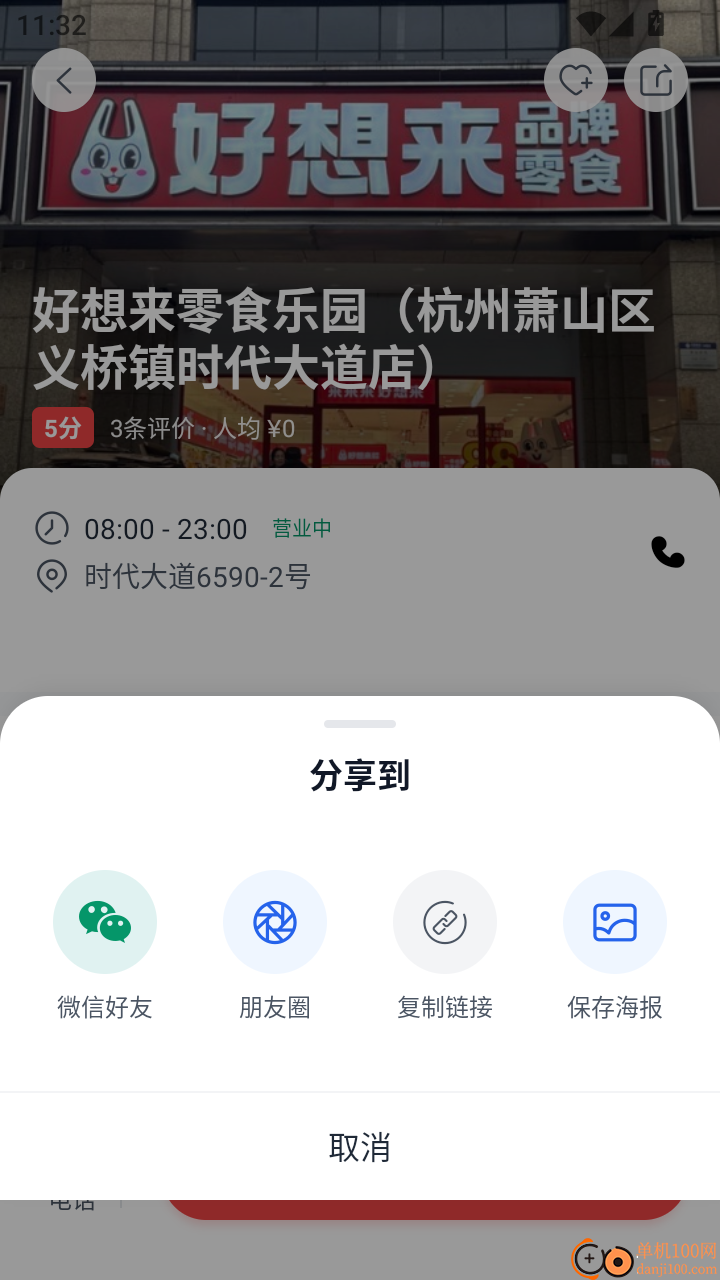Open the share icon at top right
Image resolution: width=720 pixels, height=1280 pixels.
(x=656, y=80)
